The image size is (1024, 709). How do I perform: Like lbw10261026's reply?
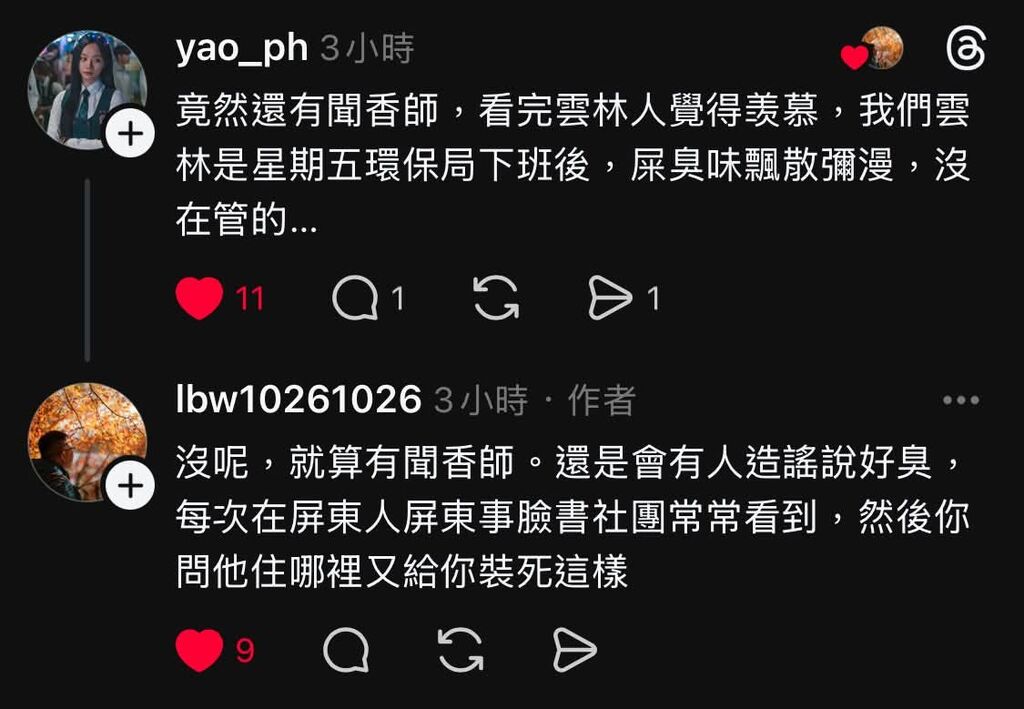tap(199, 651)
